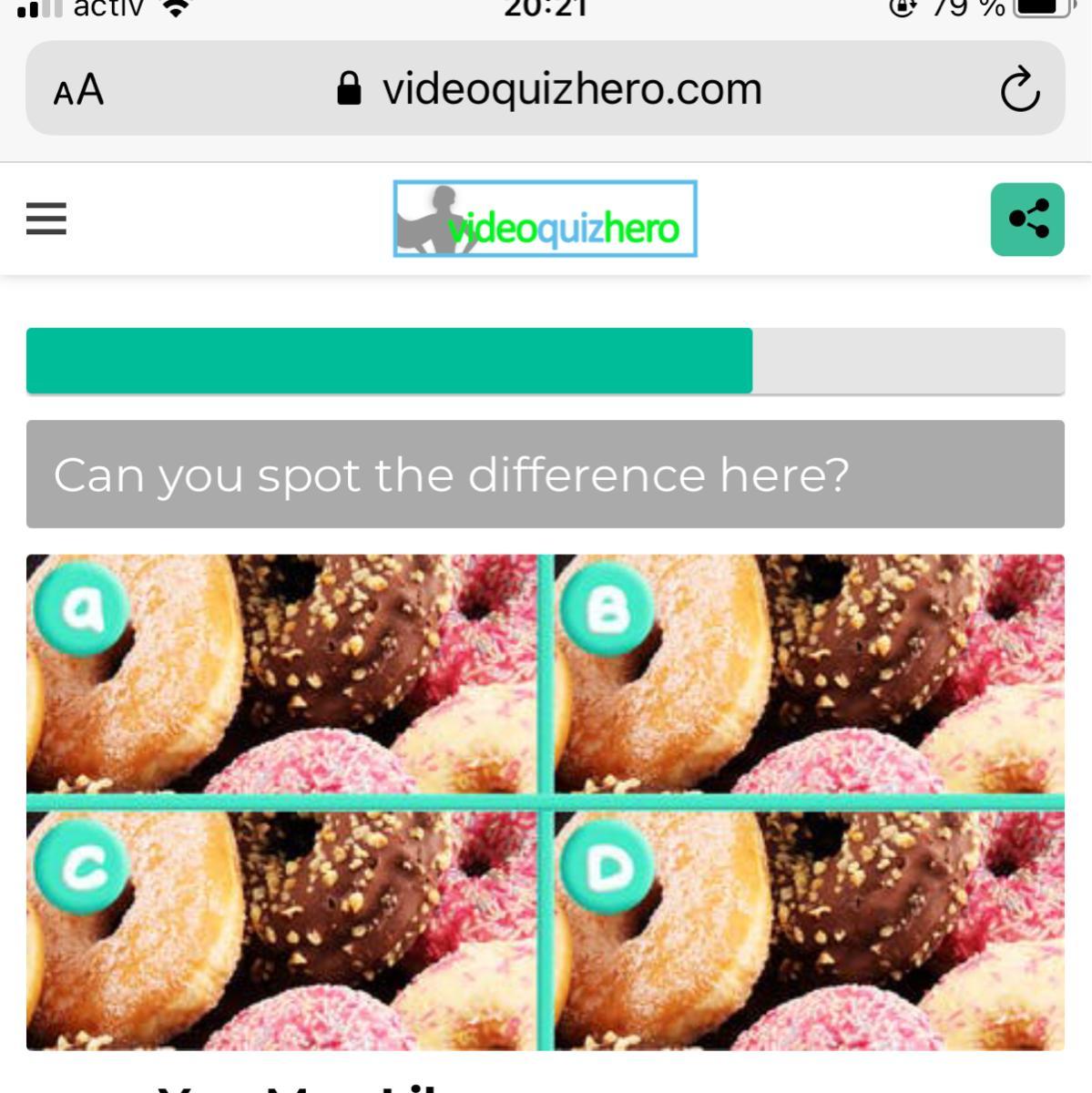
Task: Choose donut picture B as answer
Action: pos(809,674)
